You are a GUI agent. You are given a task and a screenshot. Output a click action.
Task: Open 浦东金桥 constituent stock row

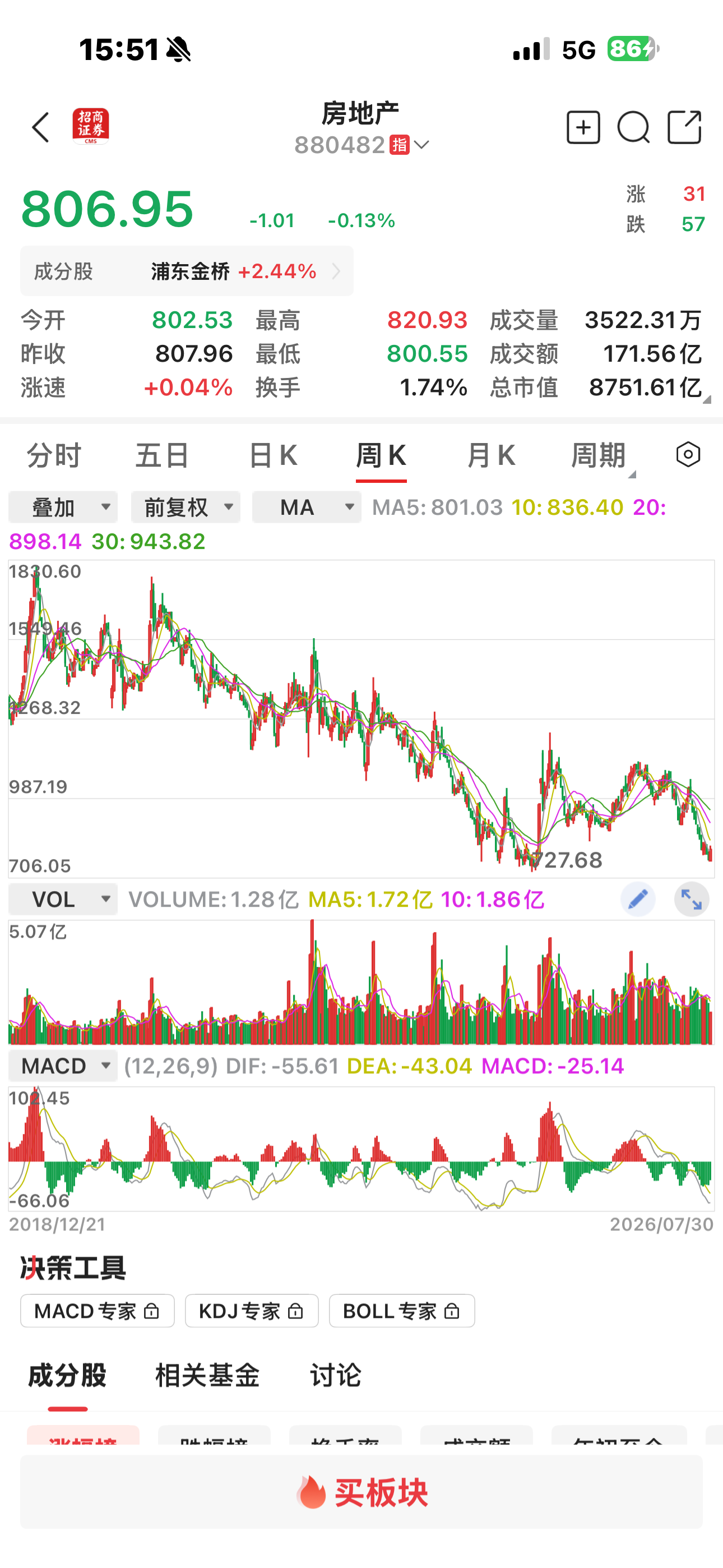click(x=187, y=271)
